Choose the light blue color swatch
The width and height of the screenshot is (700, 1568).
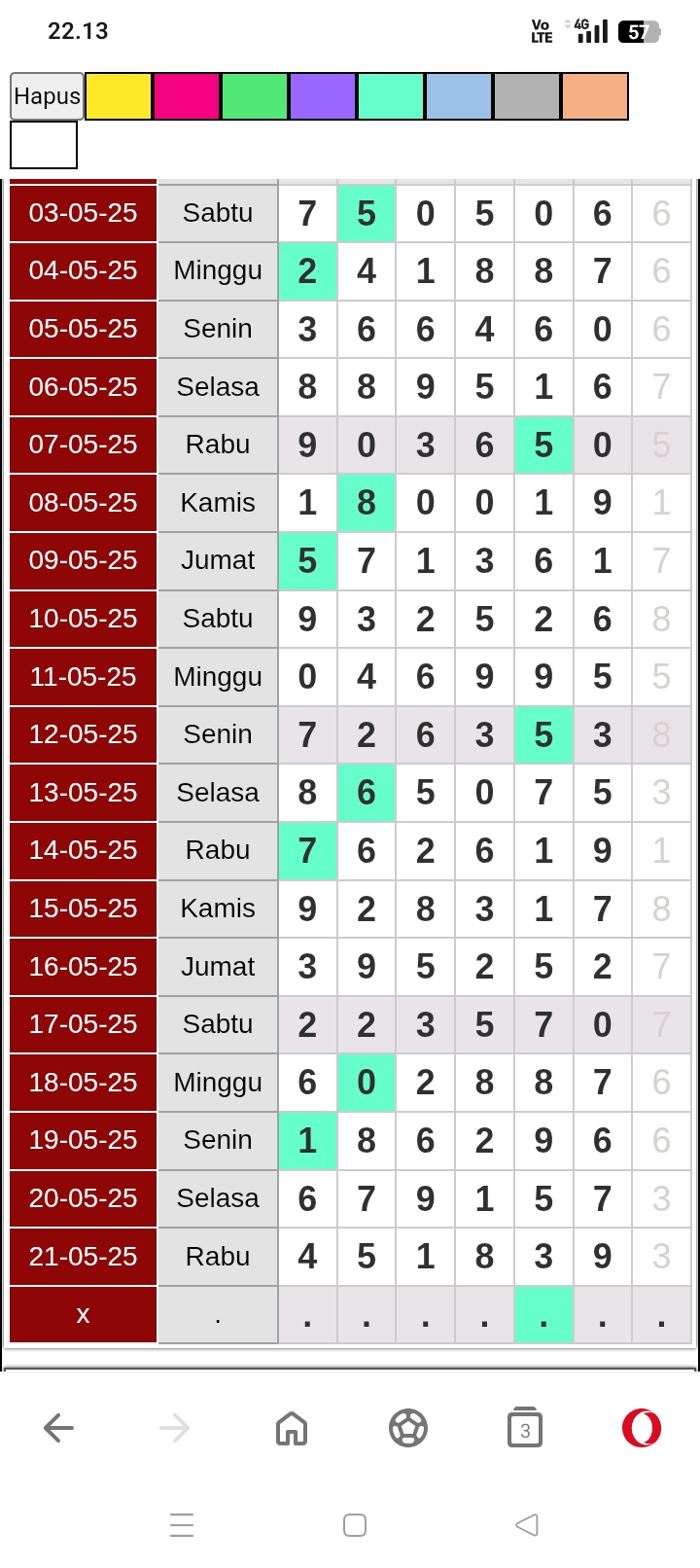[459, 96]
